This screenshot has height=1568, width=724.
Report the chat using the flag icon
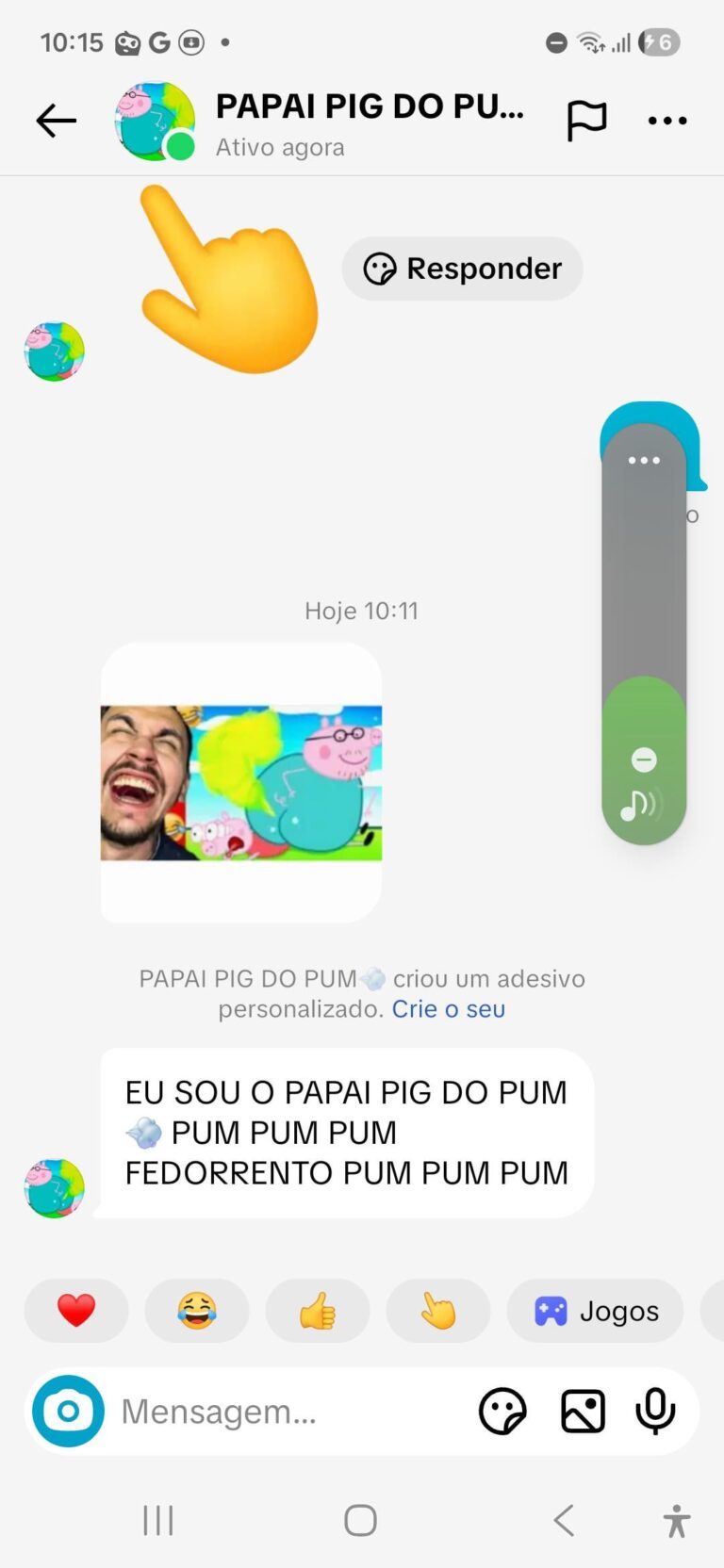(586, 121)
